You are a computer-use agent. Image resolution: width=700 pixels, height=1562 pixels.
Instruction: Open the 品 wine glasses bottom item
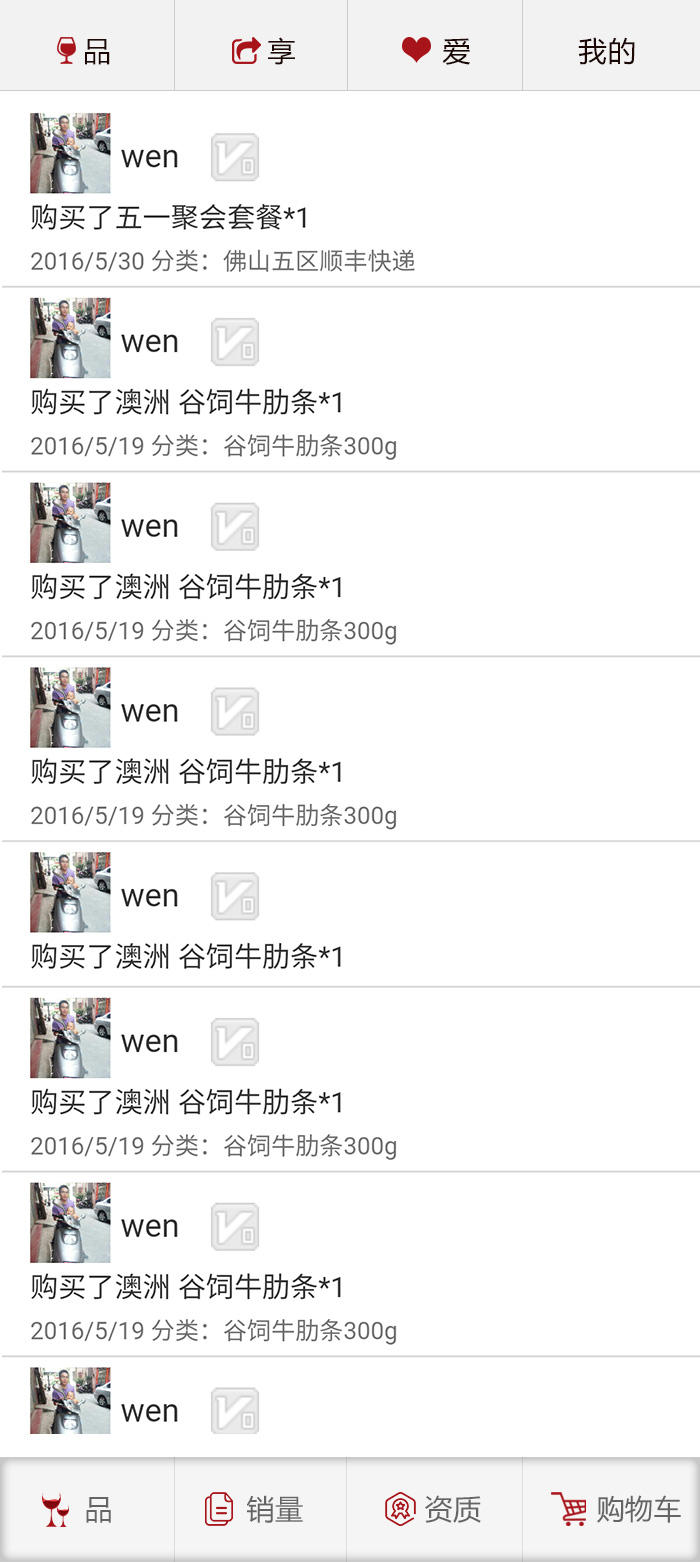[x=78, y=1509]
